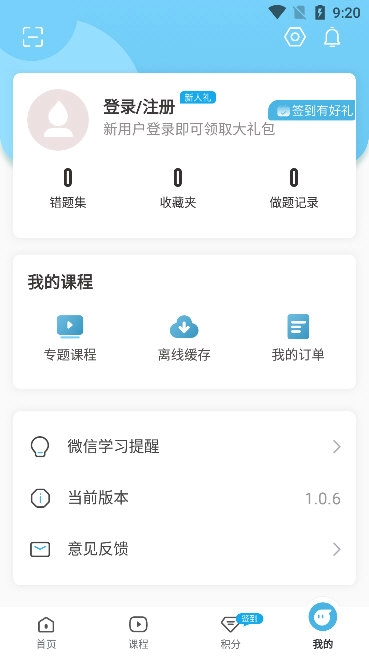Image resolution: width=369 pixels, height=656 pixels.
Task: Open the notifications bell
Action: point(332,37)
